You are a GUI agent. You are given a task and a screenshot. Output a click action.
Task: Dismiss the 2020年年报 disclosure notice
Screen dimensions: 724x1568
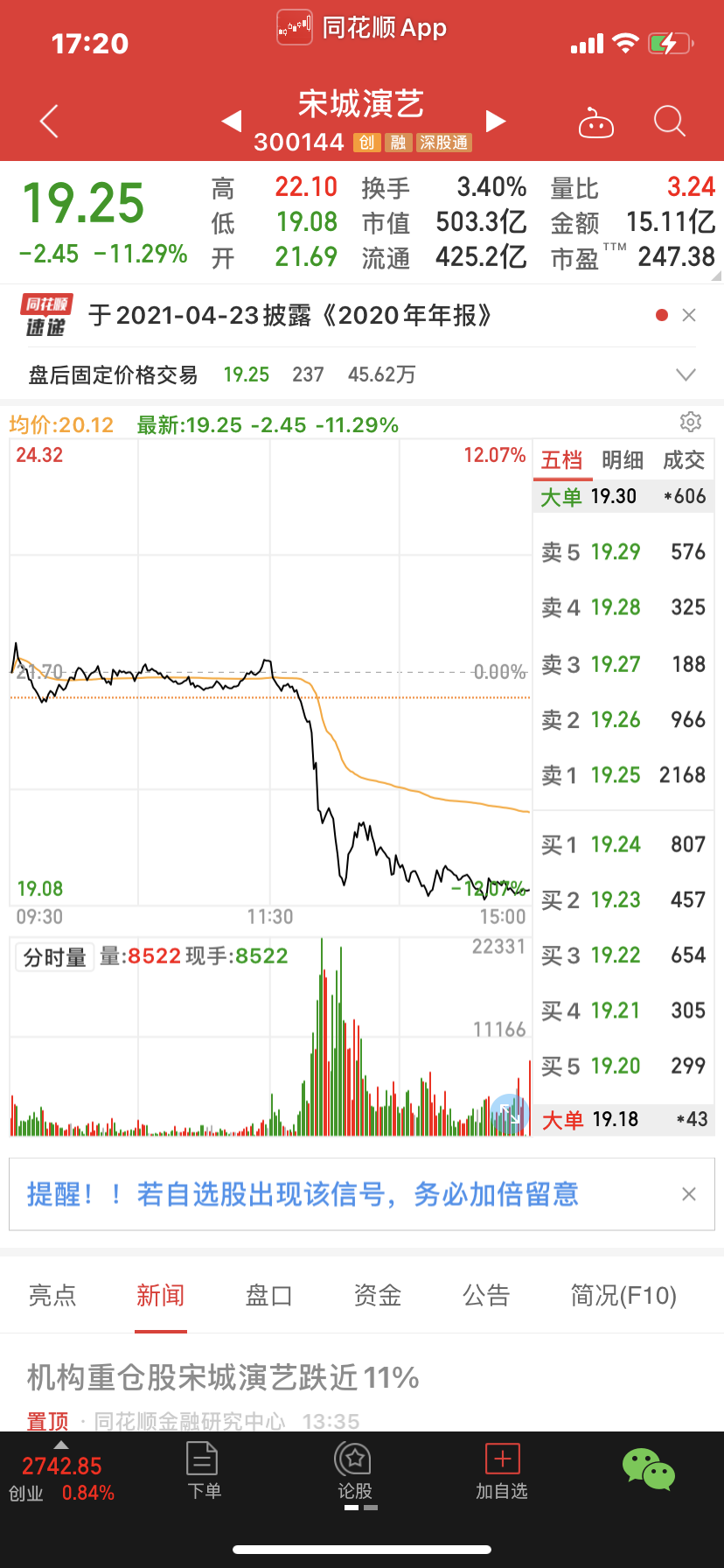click(x=689, y=315)
